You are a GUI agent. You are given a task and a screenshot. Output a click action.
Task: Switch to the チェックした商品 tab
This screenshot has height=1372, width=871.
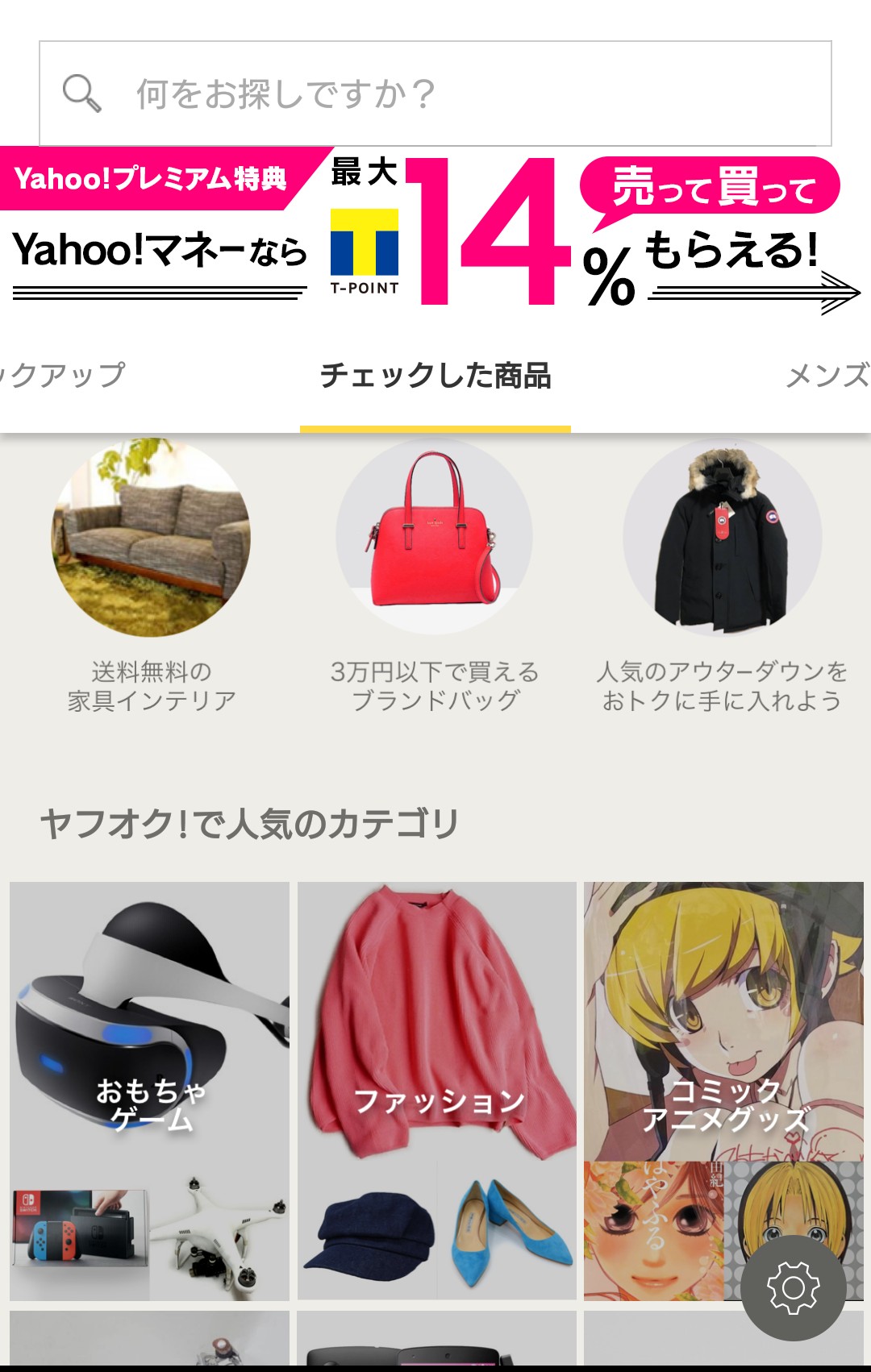click(435, 376)
